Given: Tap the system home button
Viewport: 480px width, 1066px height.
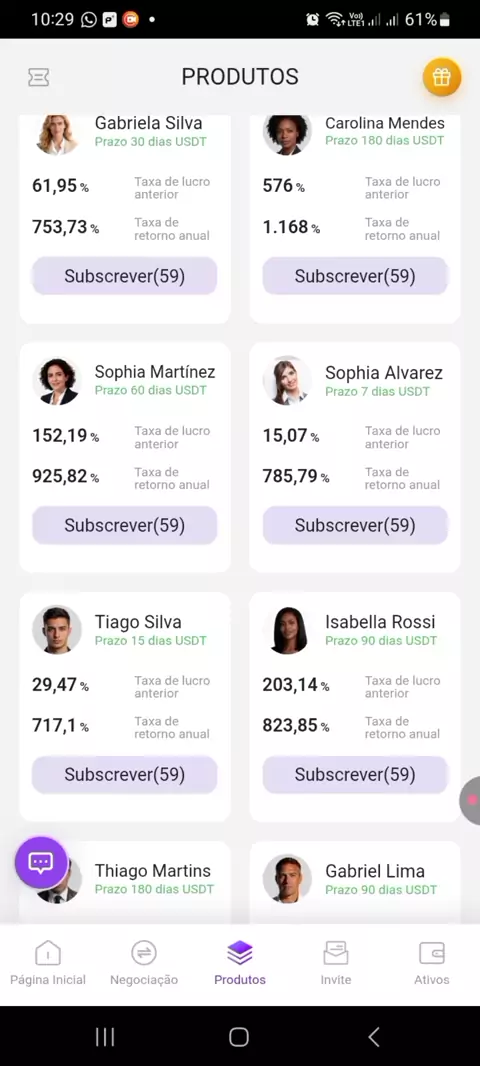Looking at the screenshot, I should click(x=239, y=1037).
